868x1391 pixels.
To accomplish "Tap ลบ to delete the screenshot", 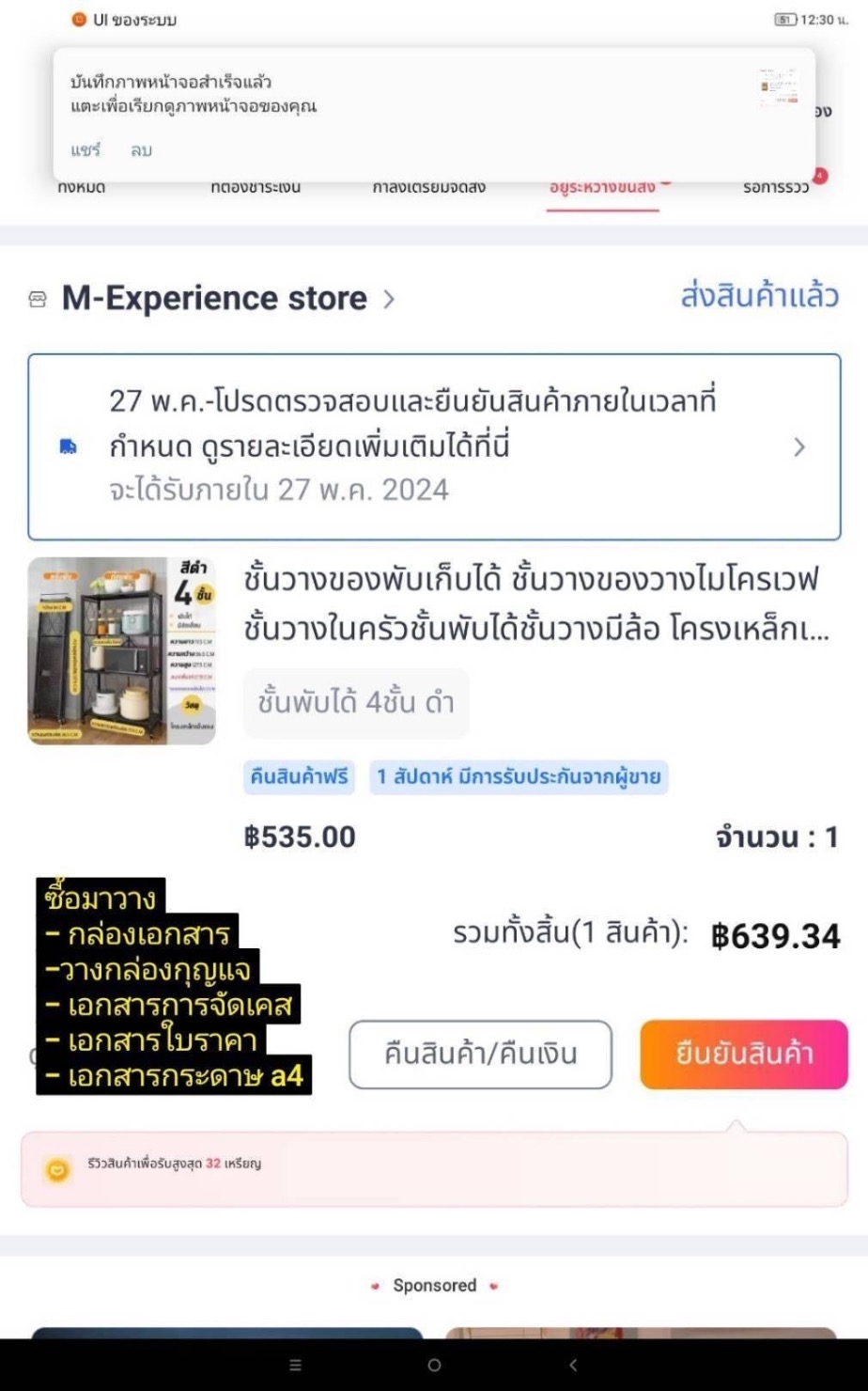I will pyautogui.click(x=141, y=150).
